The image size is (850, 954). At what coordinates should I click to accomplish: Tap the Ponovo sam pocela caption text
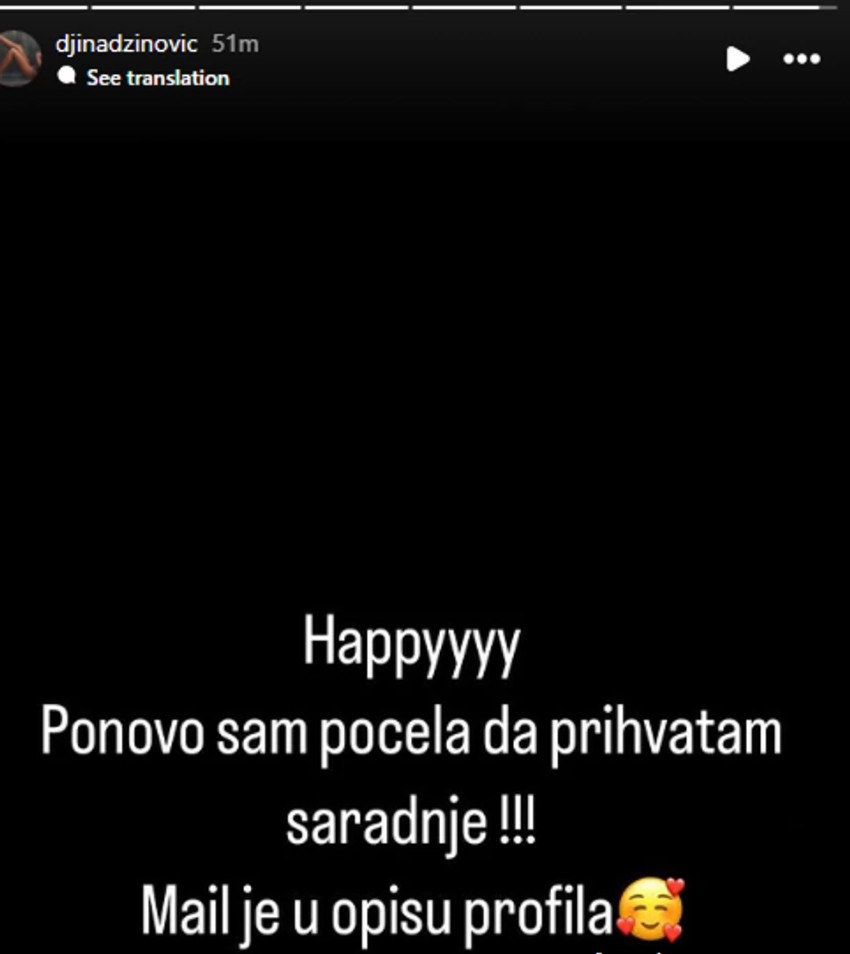pos(413,731)
